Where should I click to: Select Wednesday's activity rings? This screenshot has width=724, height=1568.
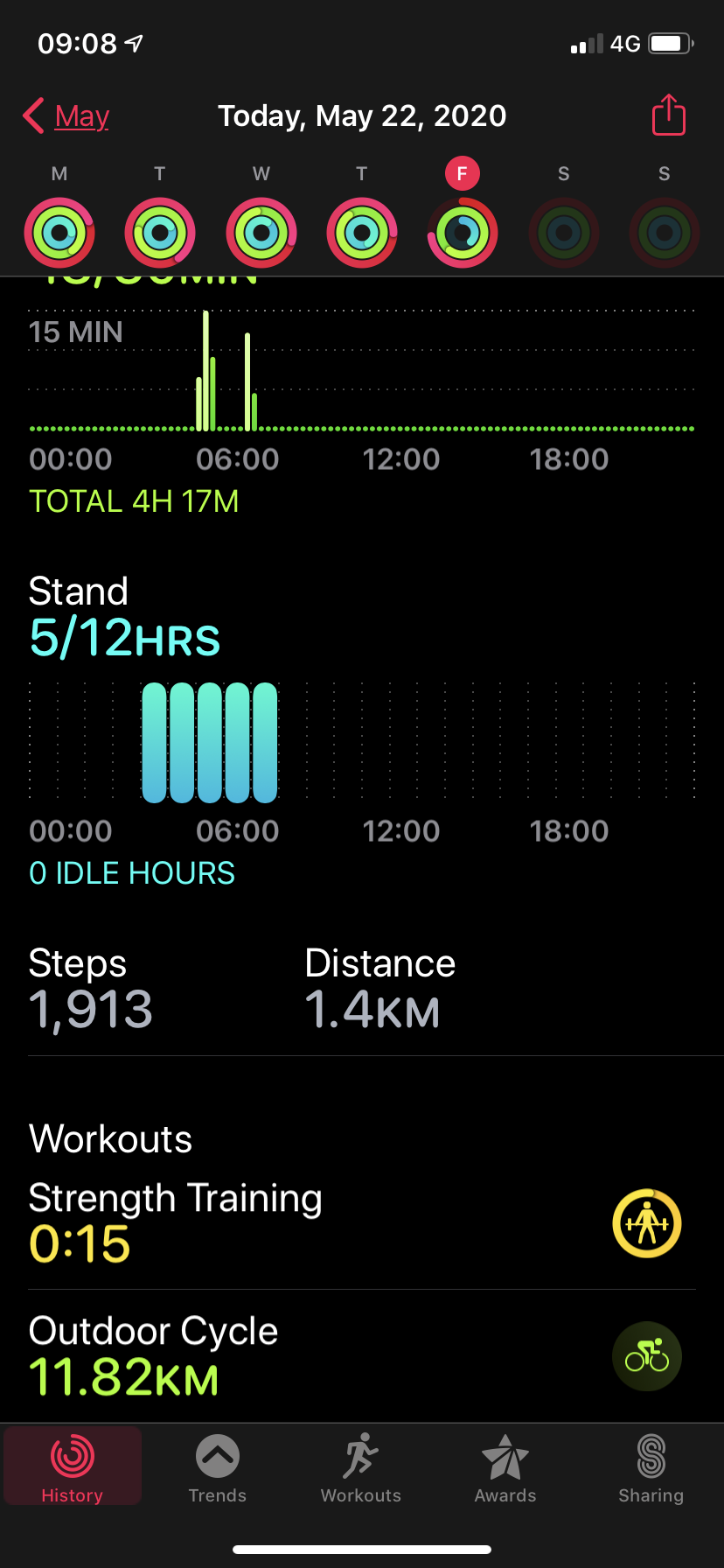coord(261,233)
